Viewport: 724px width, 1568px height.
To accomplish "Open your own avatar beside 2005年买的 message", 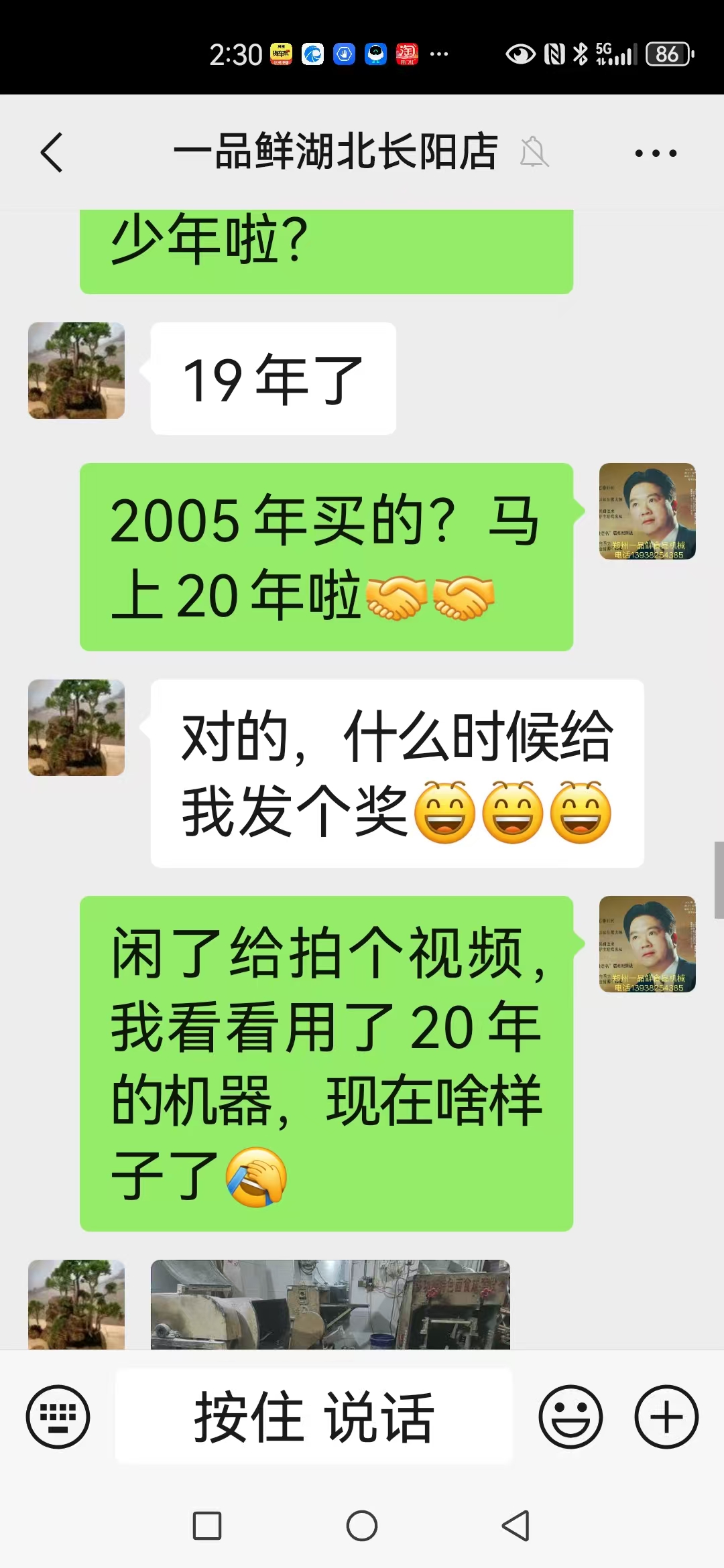I will (x=647, y=511).
